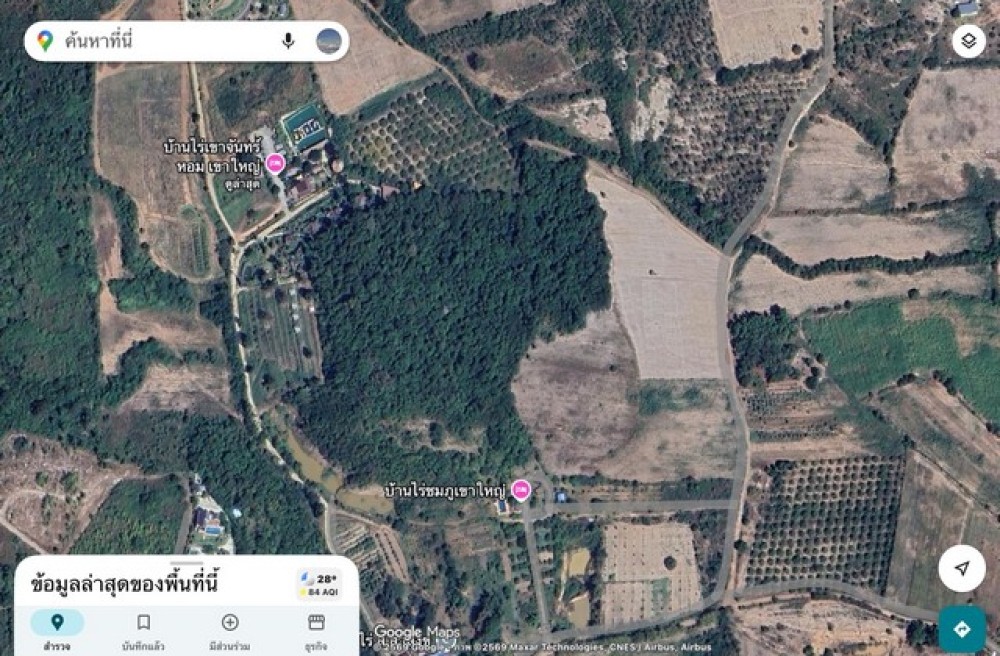Open directions with the teal diamond button

962,629
